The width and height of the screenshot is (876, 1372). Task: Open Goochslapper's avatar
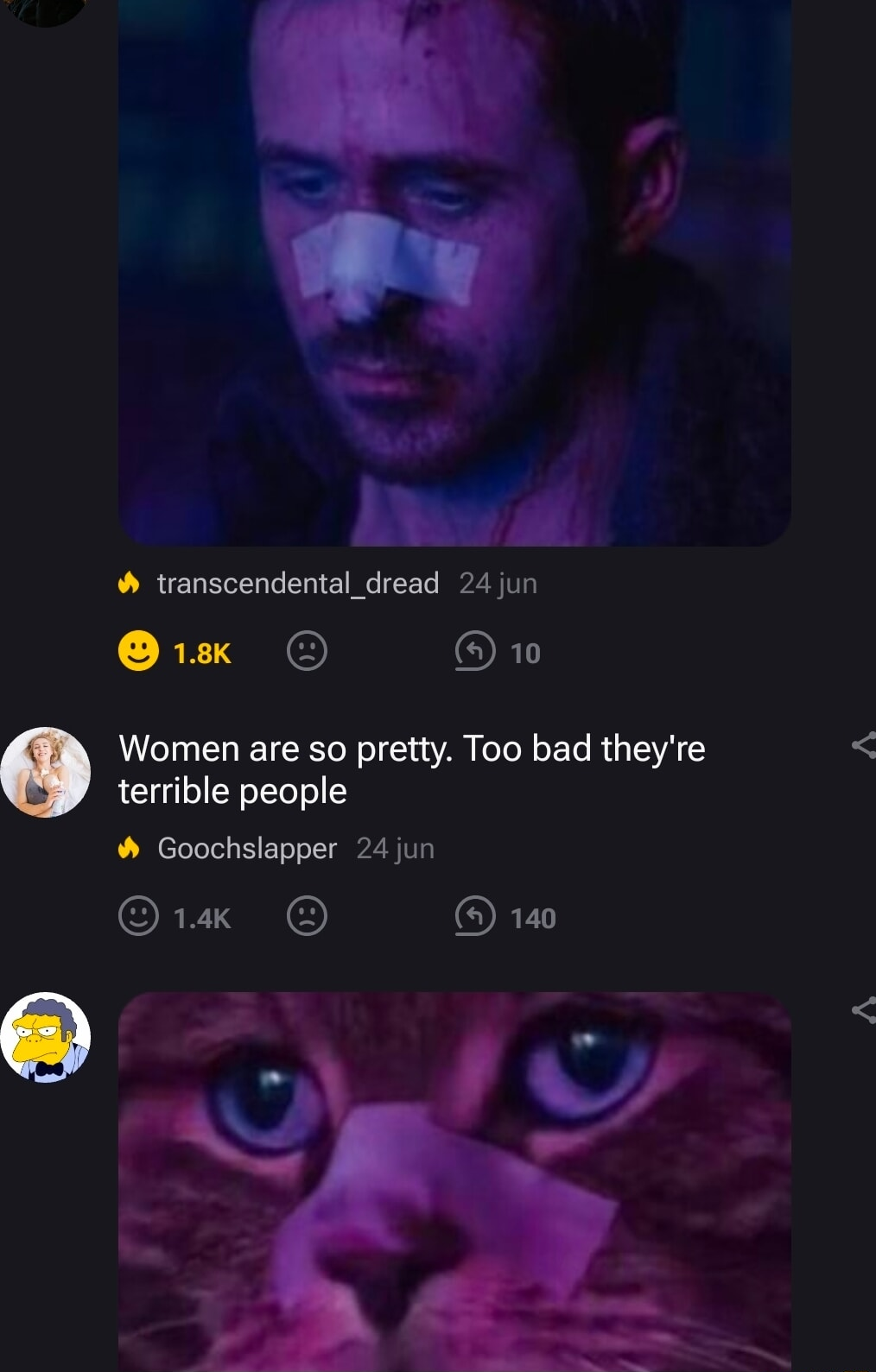(x=46, y=772)
